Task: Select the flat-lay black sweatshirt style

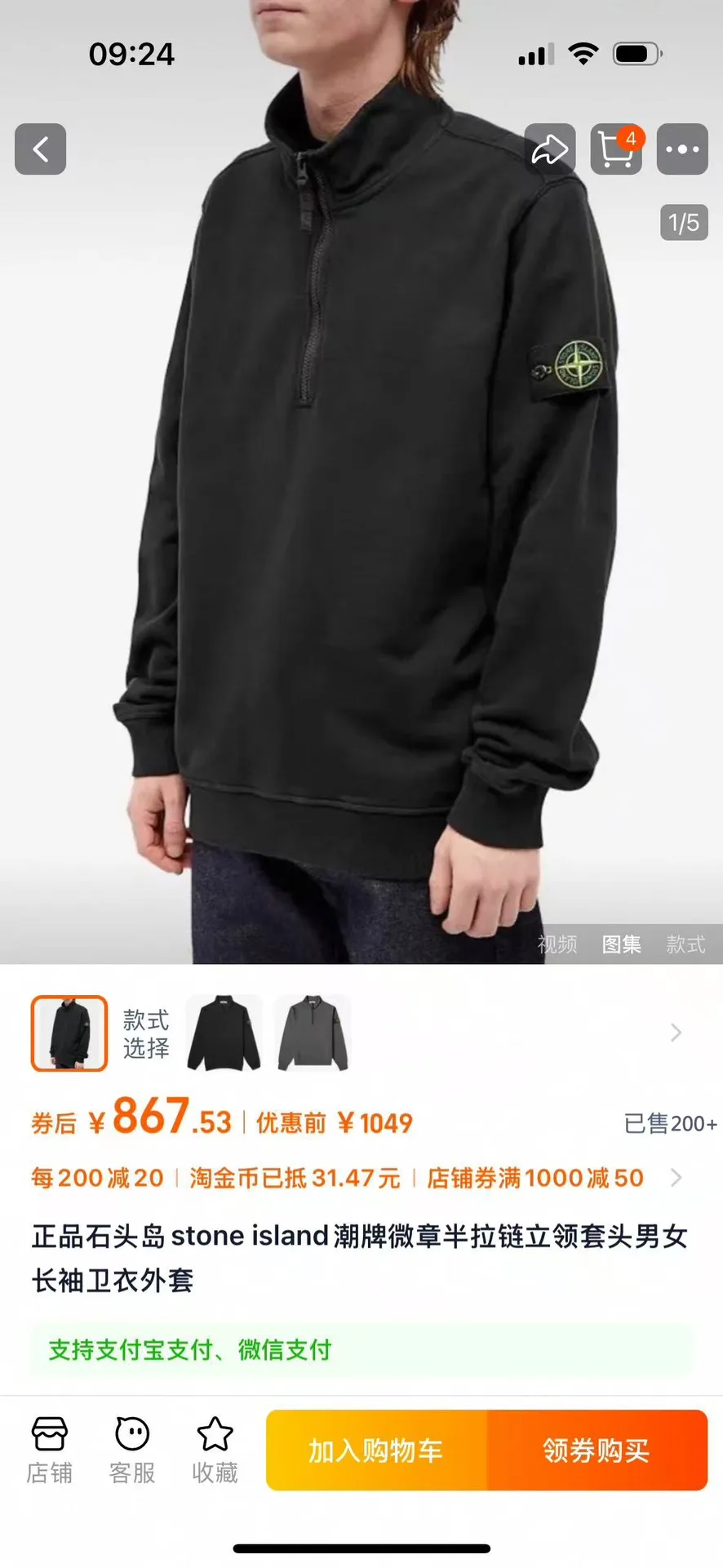Action: coord(224,1033)
